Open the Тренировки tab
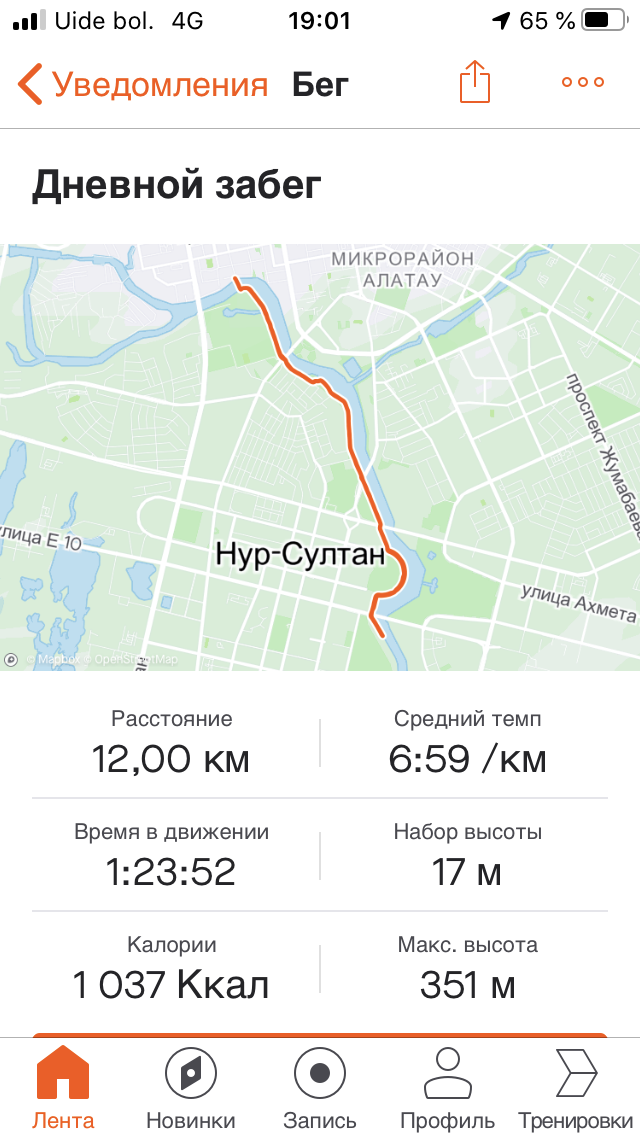Image resolution: width=640 pixels, height=1136 pixels. coord(576,1087)
